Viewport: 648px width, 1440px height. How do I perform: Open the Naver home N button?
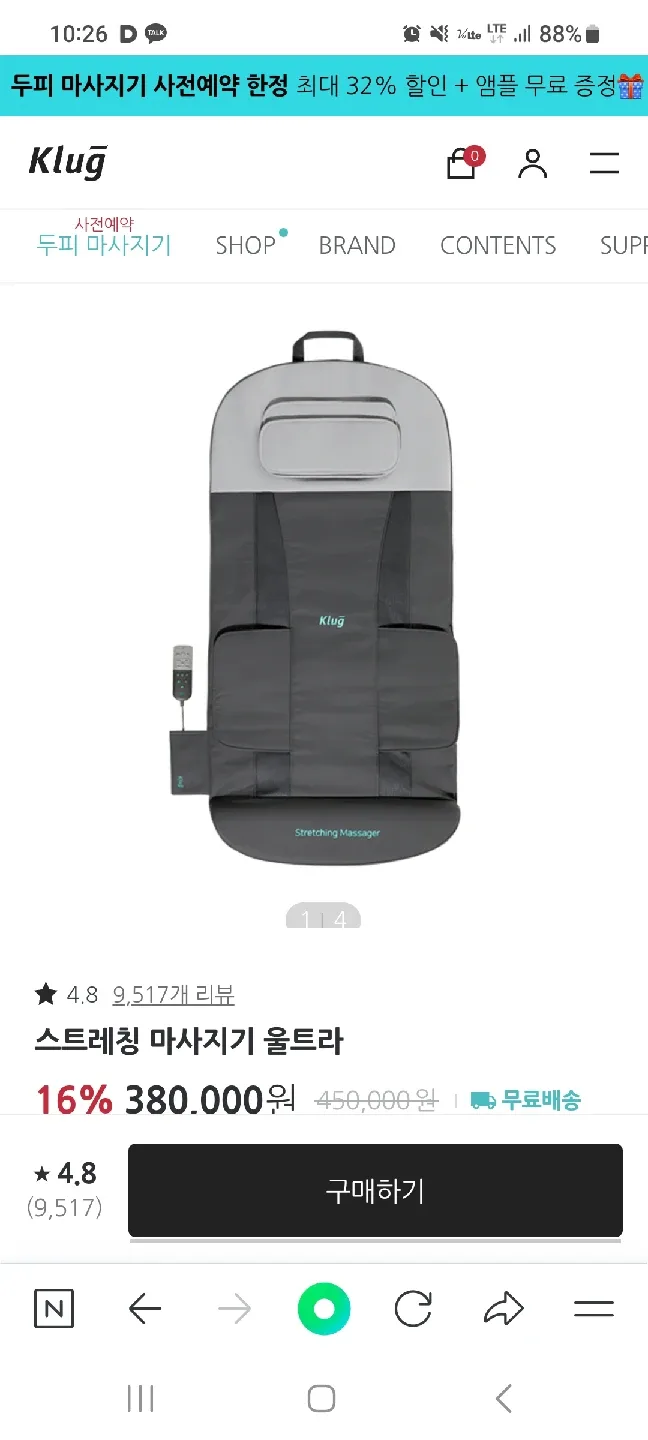tap(54, 1309)
